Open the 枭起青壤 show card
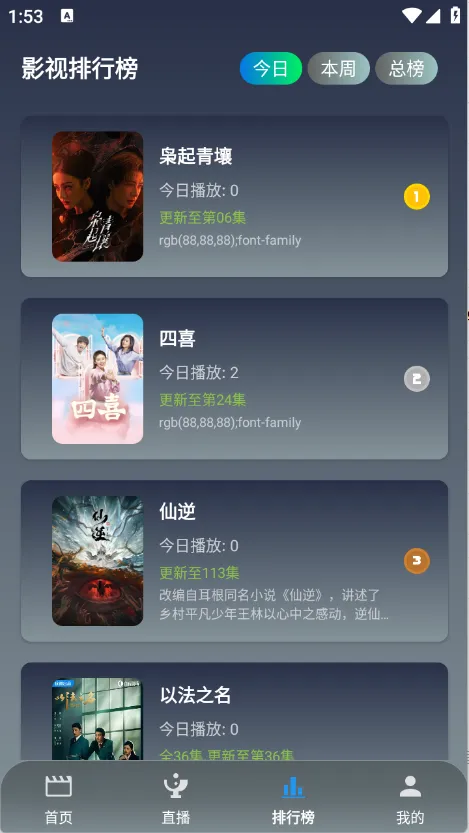This screenshot has width=469, height=833. coord(234,197)
